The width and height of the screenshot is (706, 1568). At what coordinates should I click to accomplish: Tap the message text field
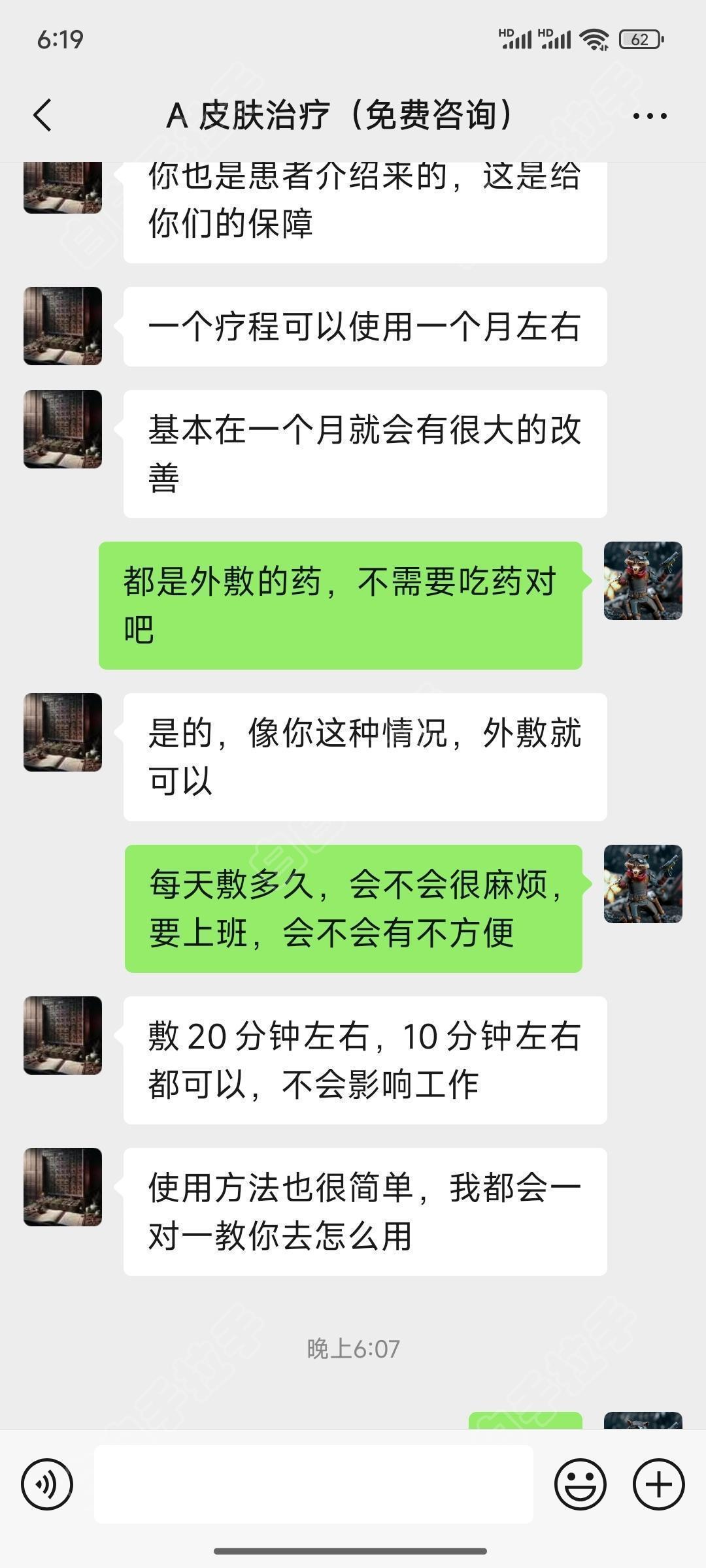(x=314, y=1484)
